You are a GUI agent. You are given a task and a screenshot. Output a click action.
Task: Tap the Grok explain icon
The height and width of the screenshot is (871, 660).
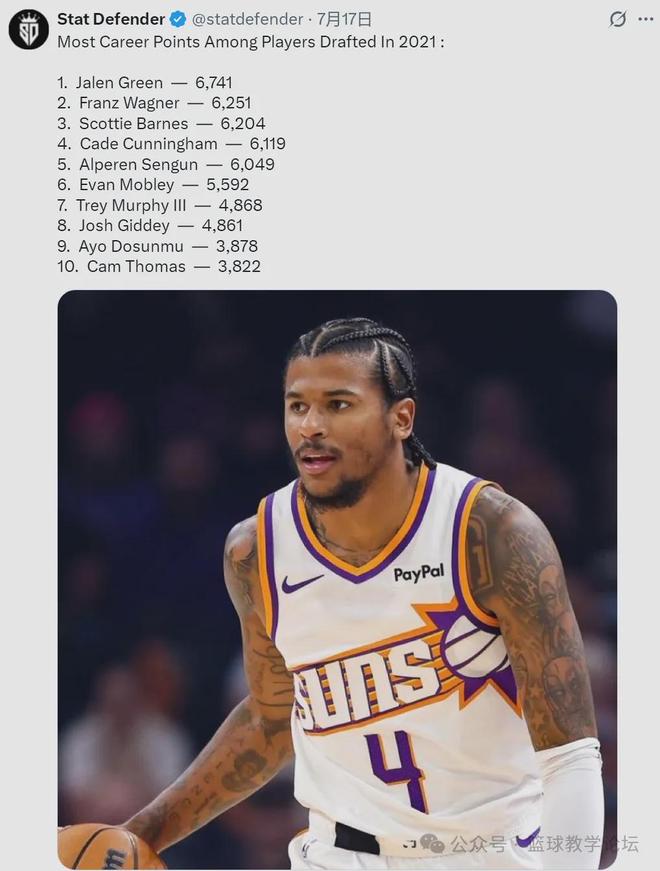click(617, 19)
